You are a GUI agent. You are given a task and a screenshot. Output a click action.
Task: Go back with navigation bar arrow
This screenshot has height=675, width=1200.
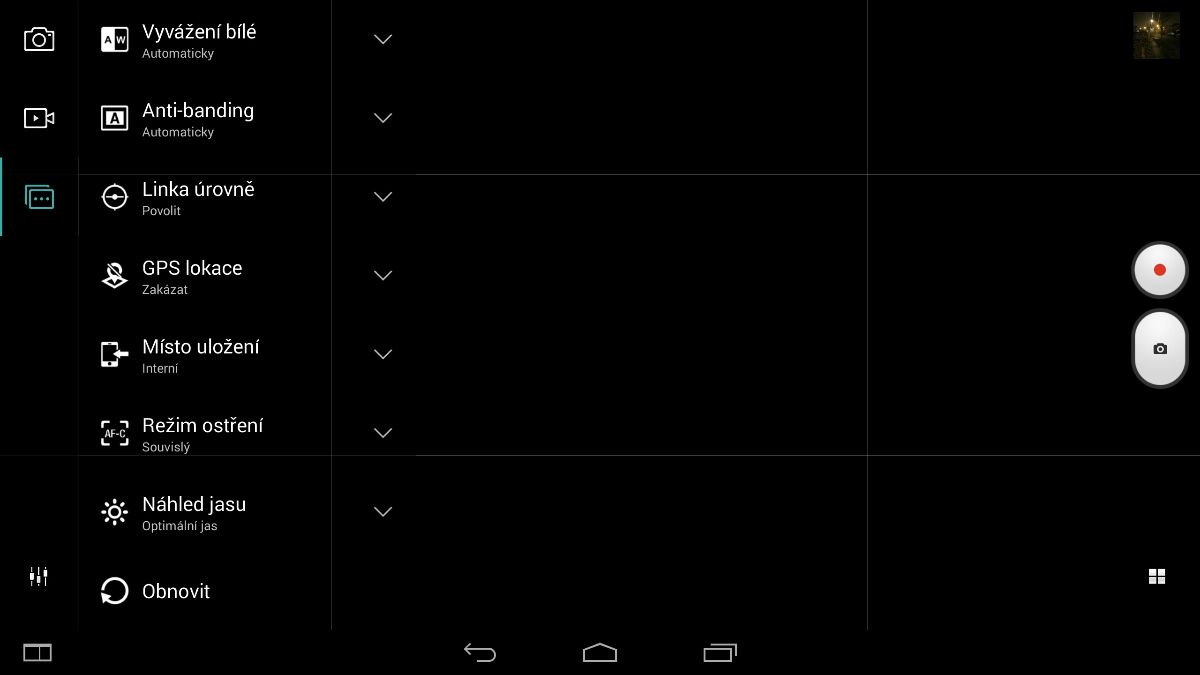click(x=480, y=653)
